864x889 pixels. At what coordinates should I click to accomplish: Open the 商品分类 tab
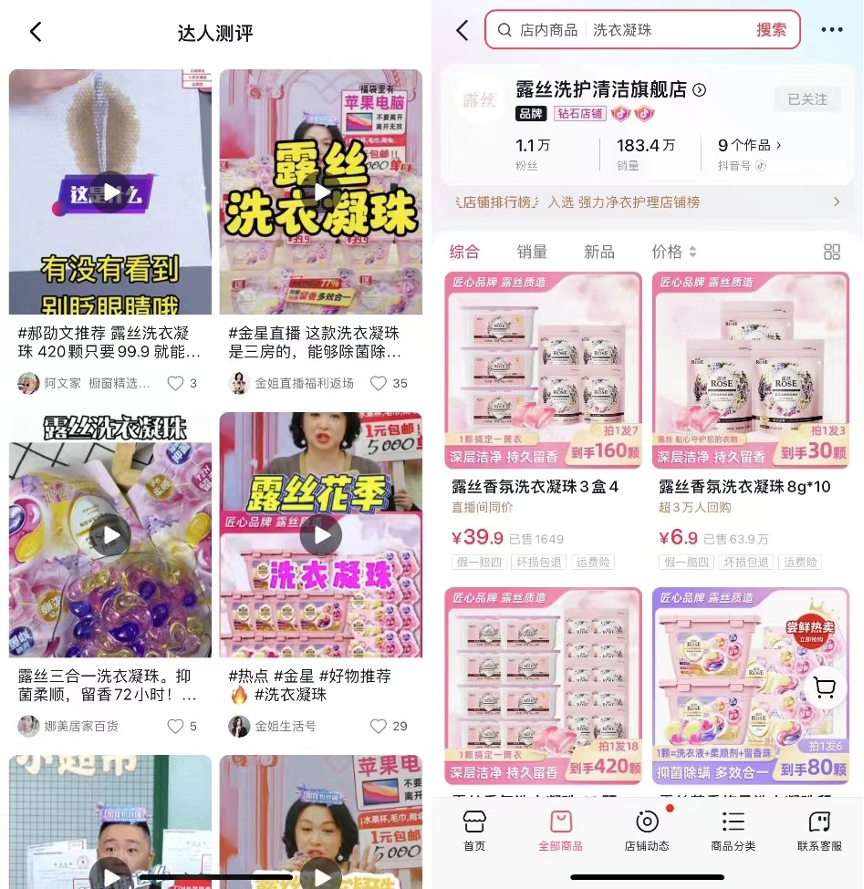[x=733, y=830]
